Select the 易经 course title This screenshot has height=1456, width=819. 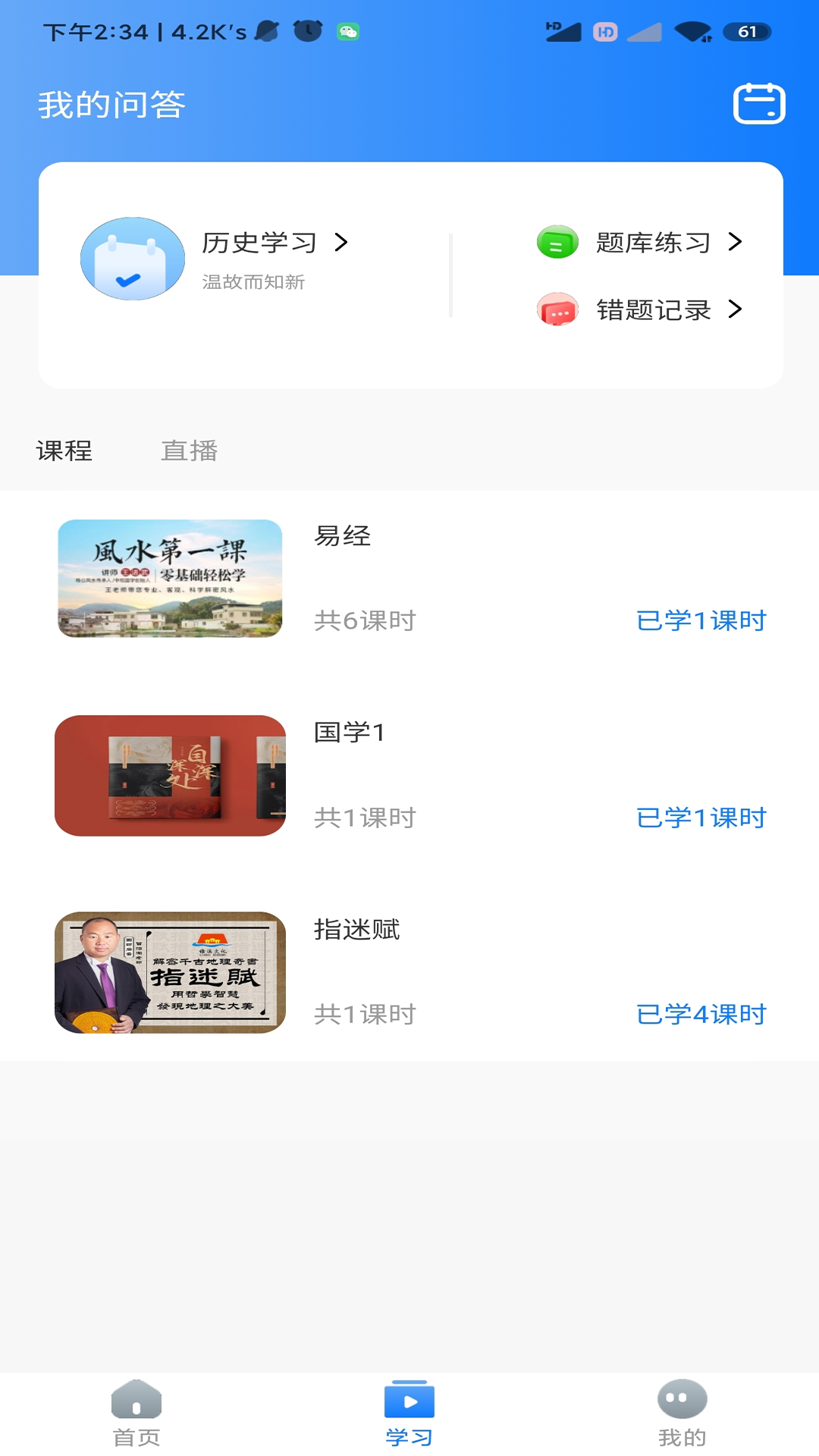point(342,536)
